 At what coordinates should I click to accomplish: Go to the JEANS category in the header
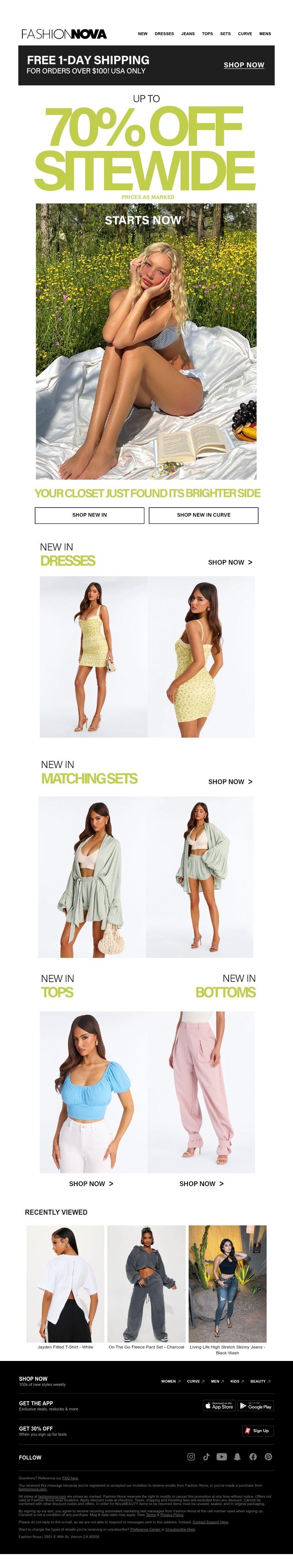point(188,34)
